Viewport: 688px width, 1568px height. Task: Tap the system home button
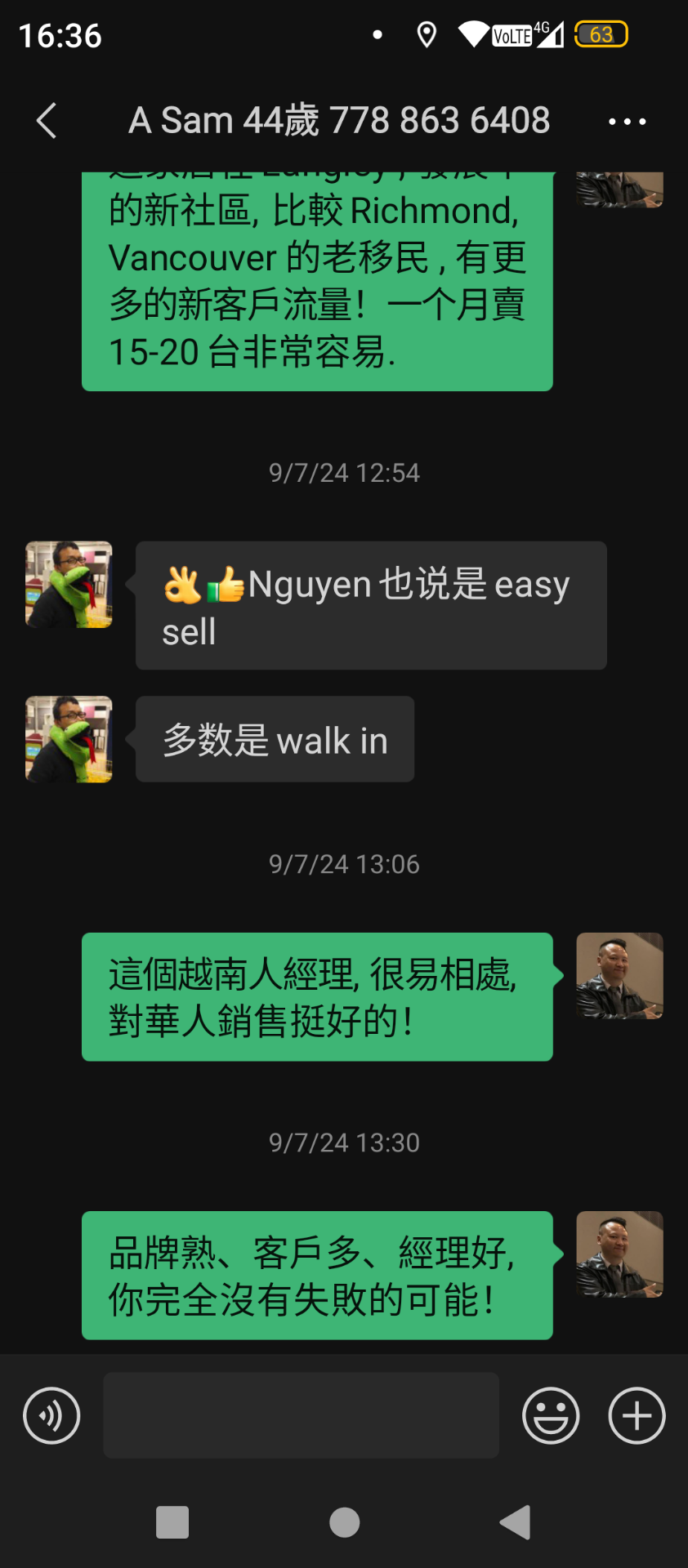344,1522
